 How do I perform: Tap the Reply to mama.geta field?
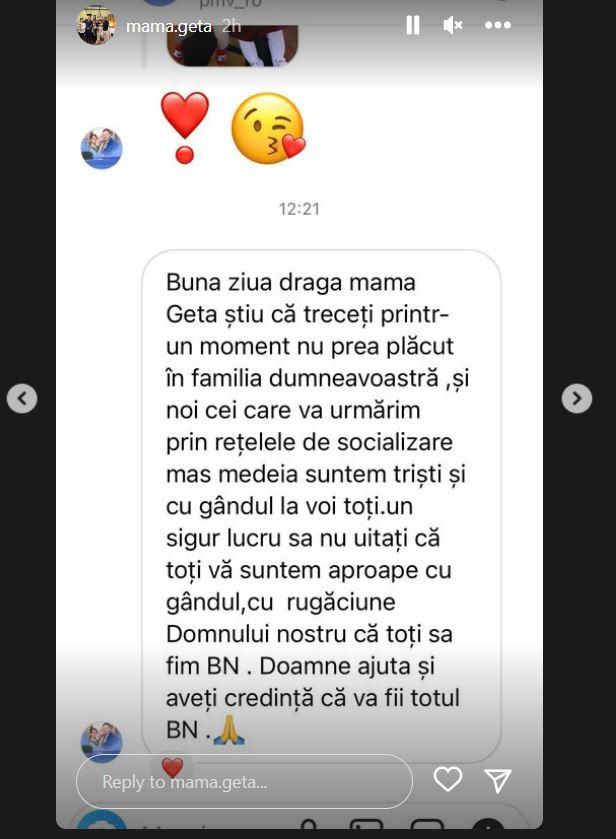click(x=244, y=781)
